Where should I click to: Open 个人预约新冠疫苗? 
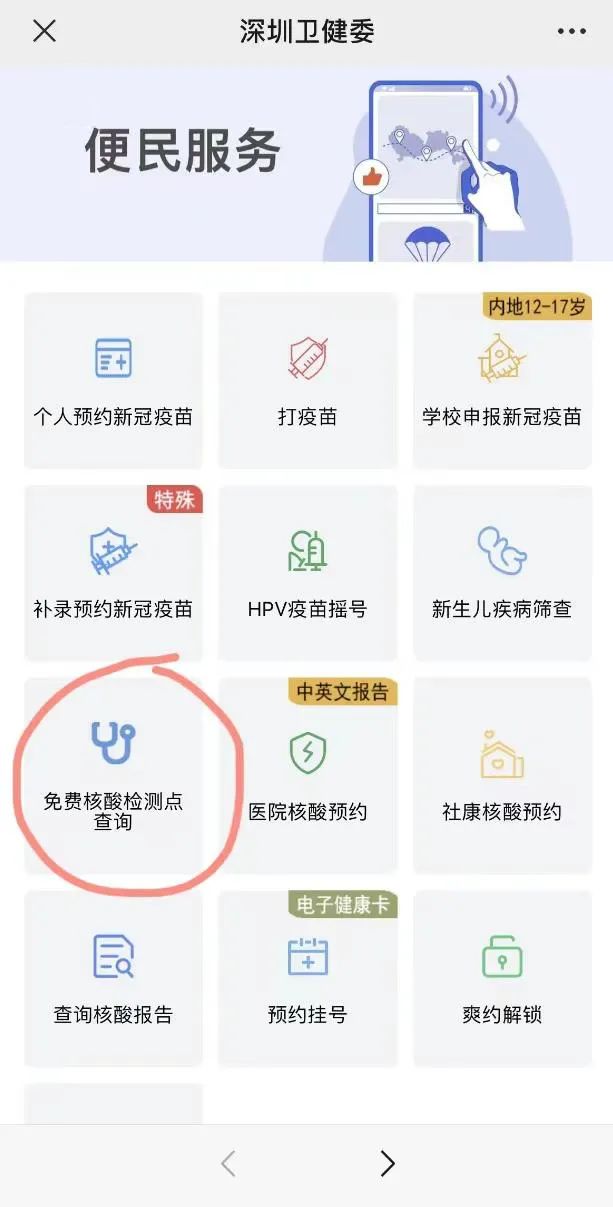tap(113, 380)
